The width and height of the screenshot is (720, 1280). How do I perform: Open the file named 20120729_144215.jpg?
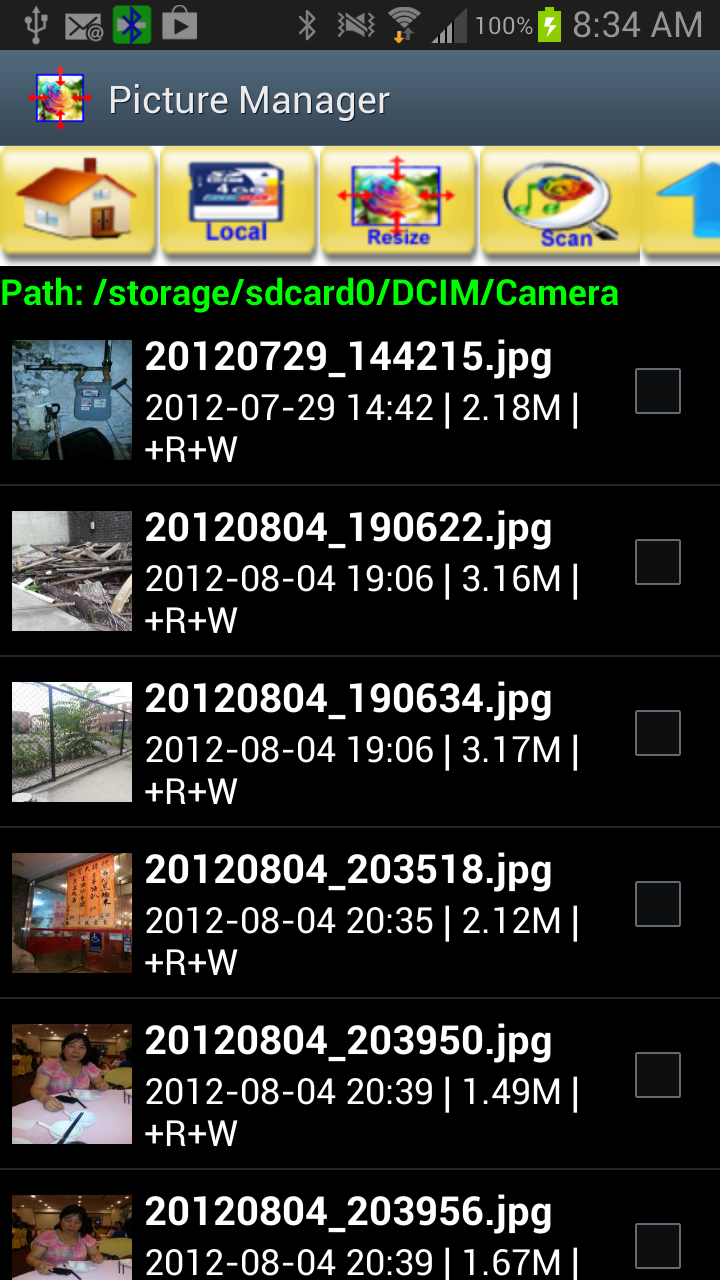[x=347, y=355]
